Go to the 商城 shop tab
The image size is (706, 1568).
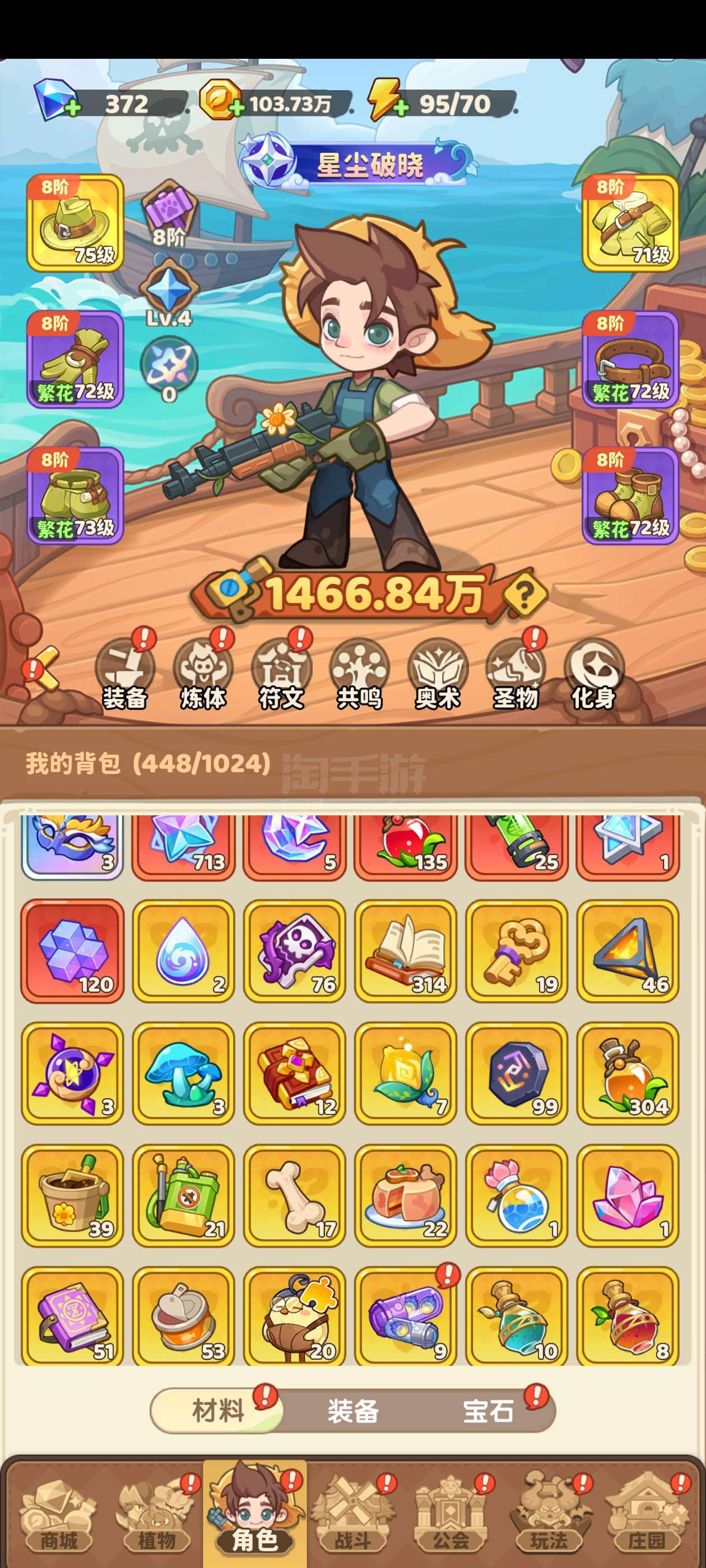58,1517
